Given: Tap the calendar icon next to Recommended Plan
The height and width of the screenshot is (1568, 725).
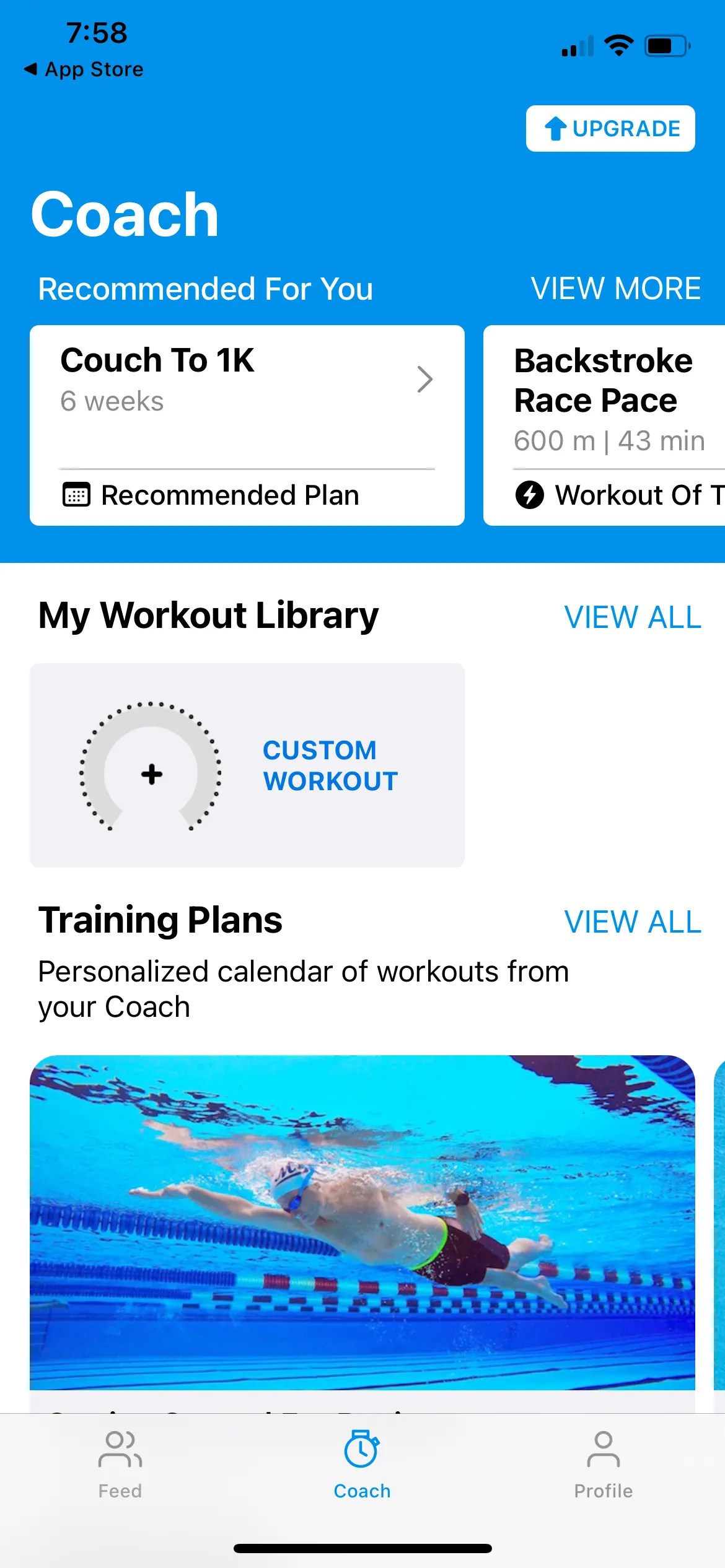Looking at the screenshot, I should coord(76,494).
